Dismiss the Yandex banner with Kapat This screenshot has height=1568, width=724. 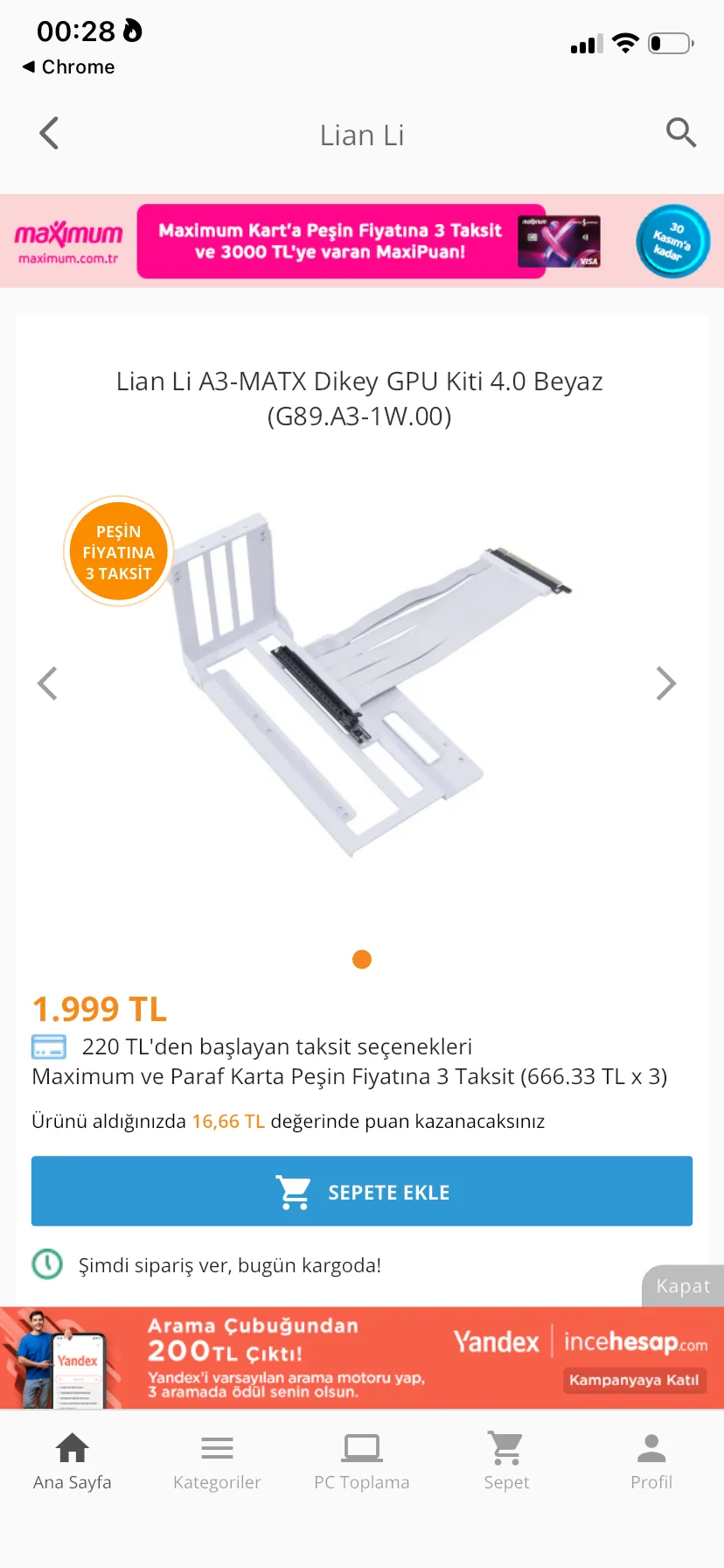(683, 1286)
